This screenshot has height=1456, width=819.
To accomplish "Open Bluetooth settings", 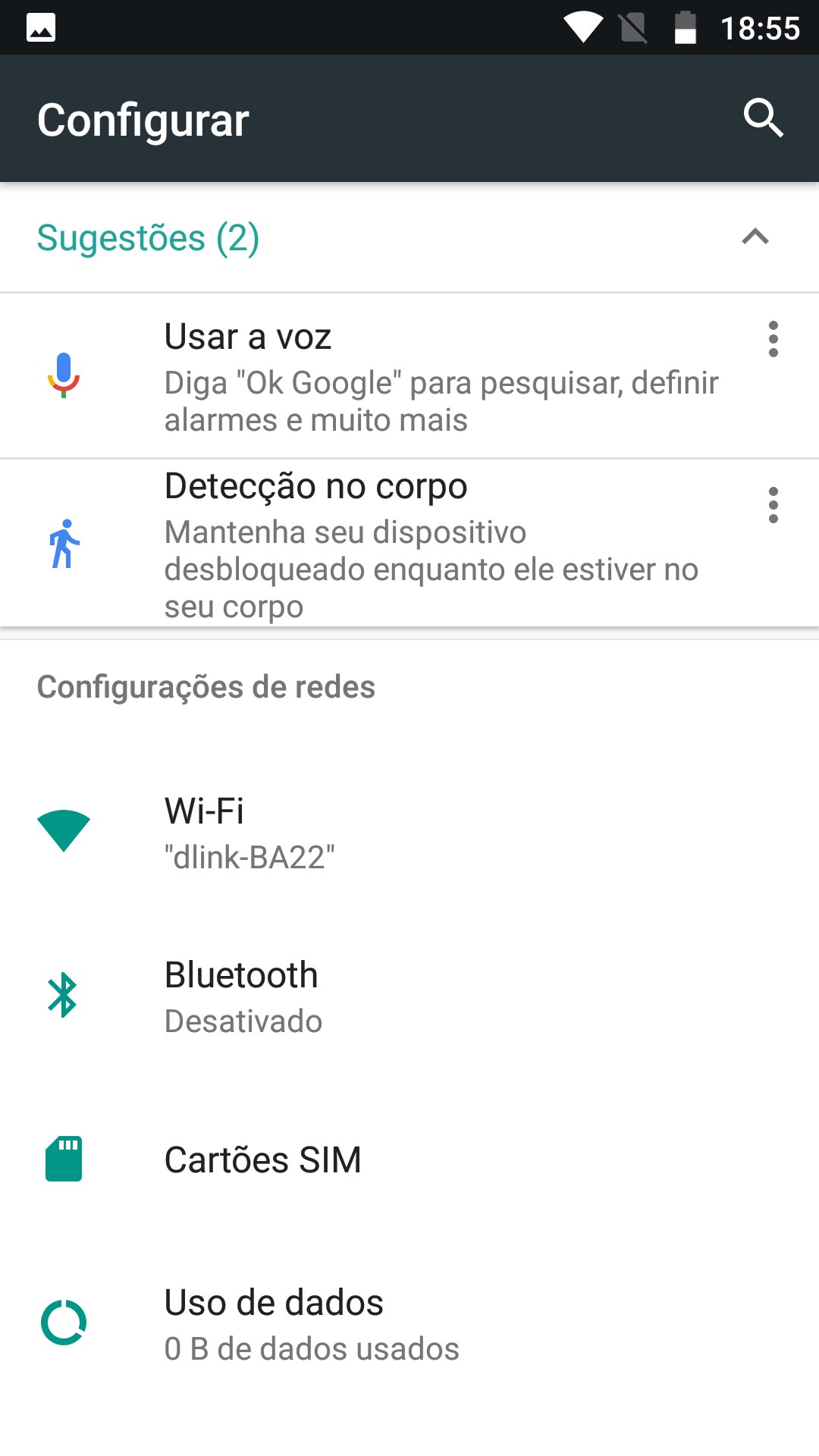I will (409, 996).
